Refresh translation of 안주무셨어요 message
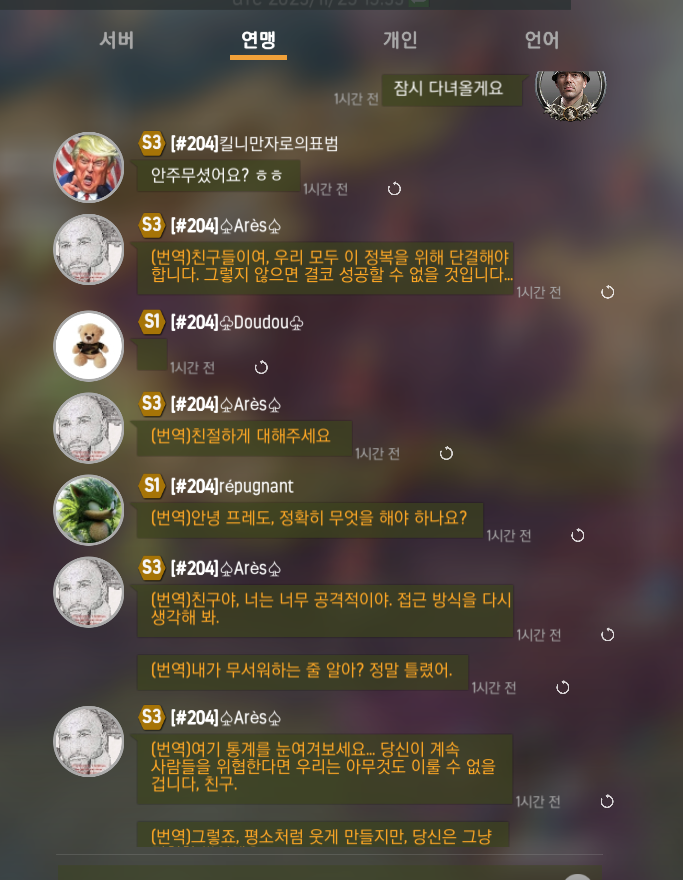The width and height of the screenshot is (683, 880). tap(394, 189)
